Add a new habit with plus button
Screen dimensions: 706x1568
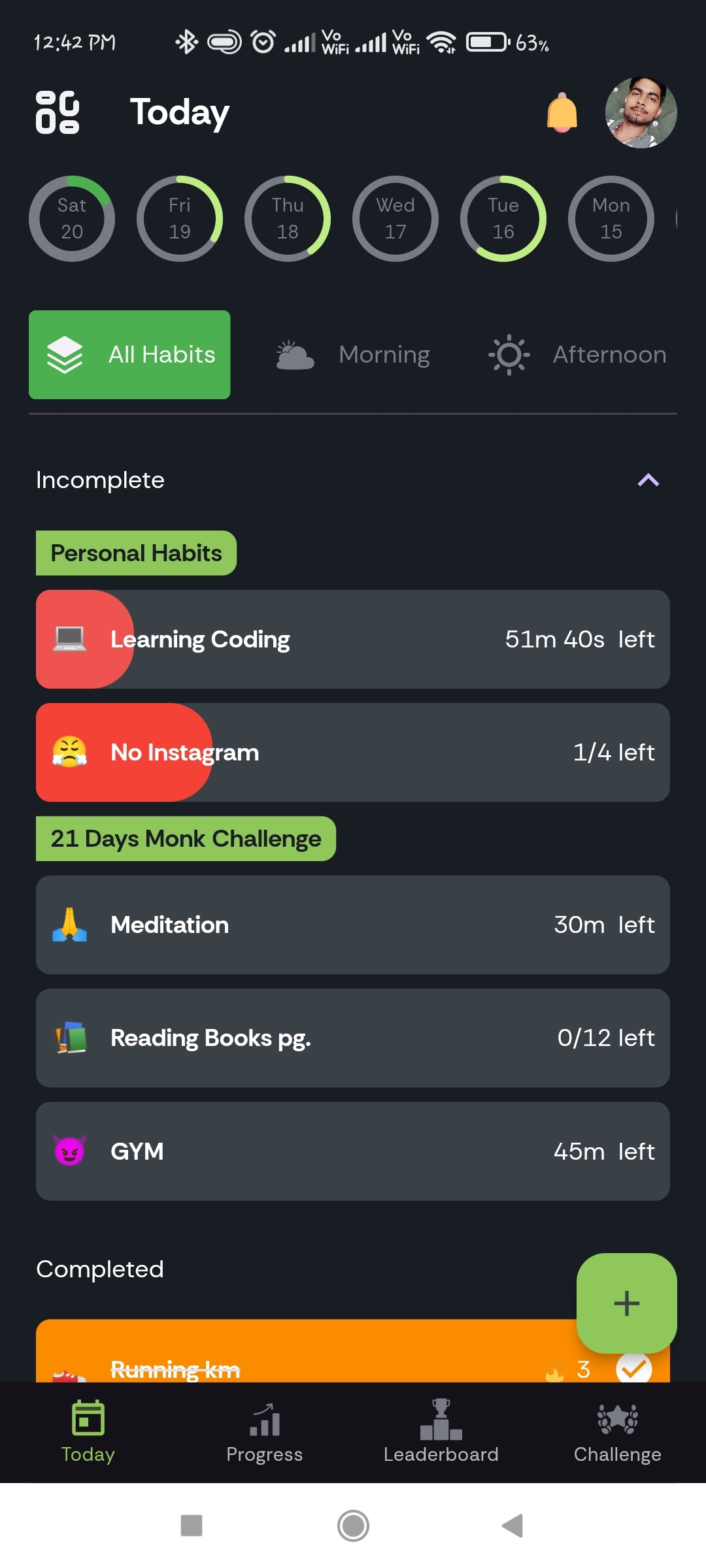coord(626,1303)
